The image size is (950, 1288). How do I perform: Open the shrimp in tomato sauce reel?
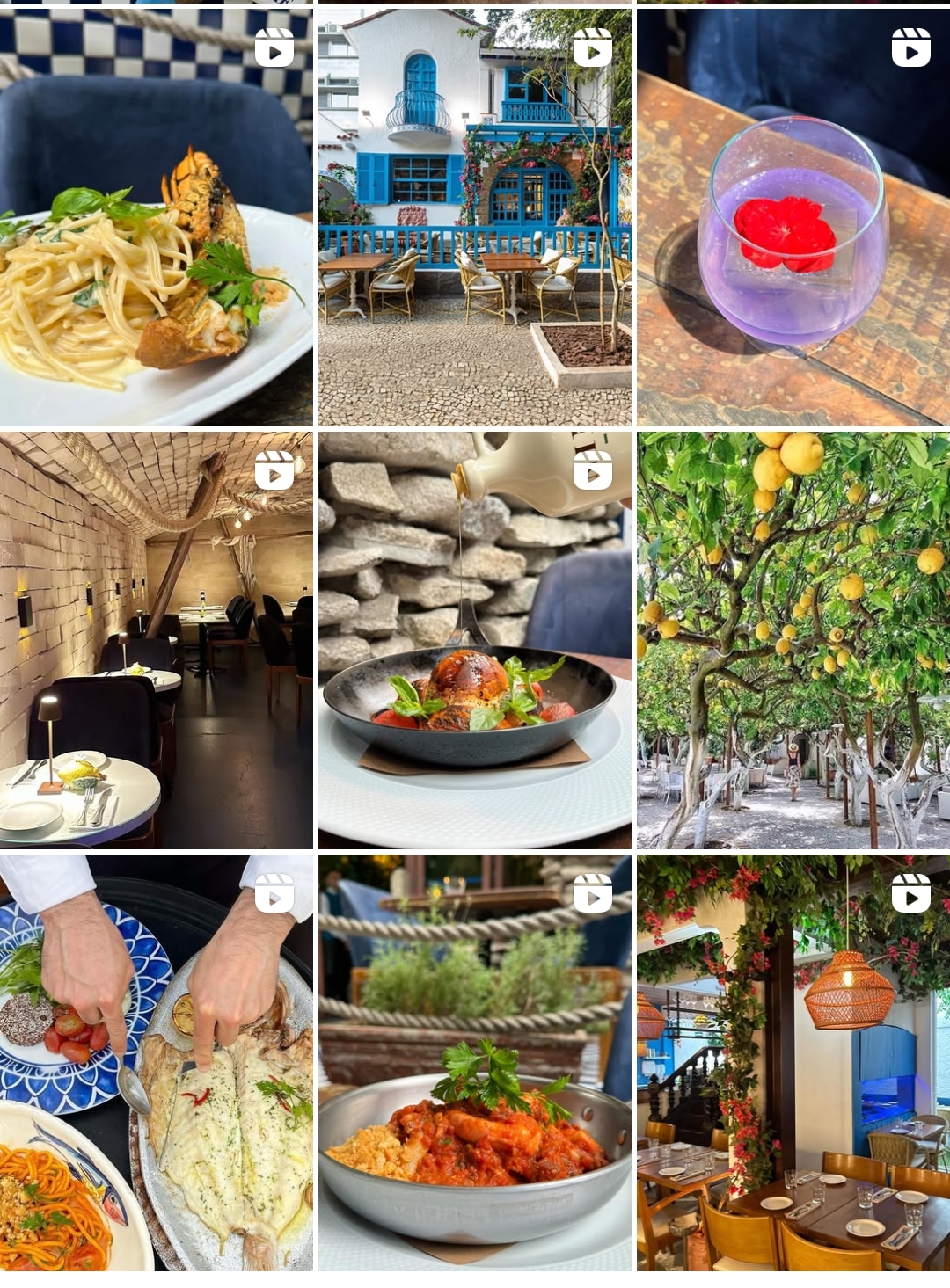(x=474, y=1062)
